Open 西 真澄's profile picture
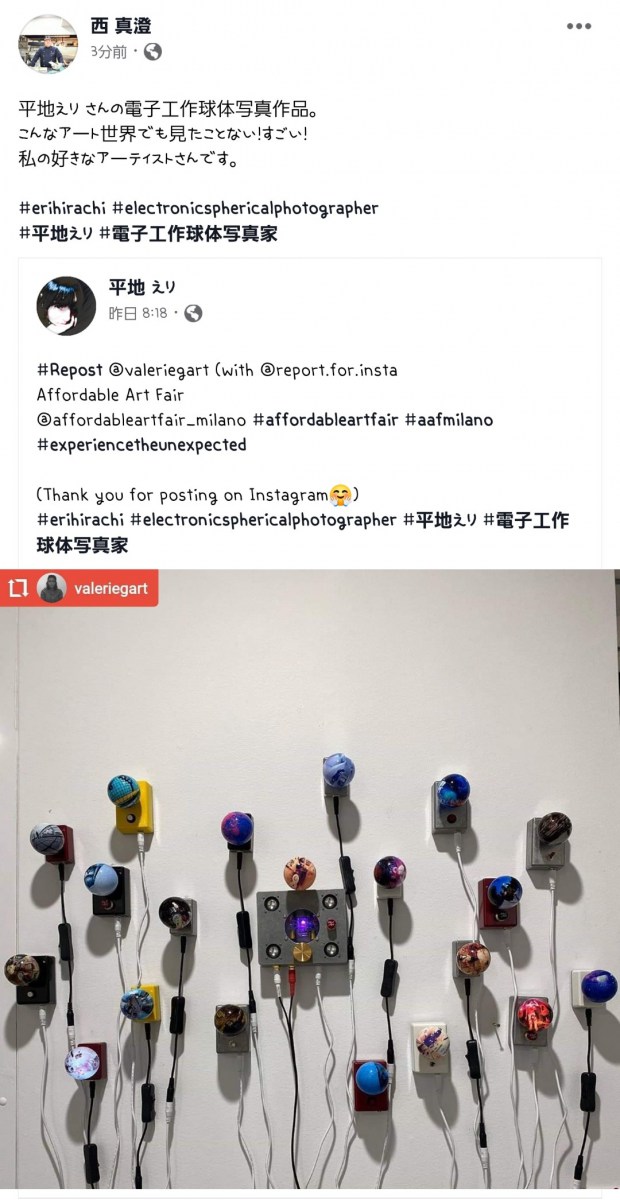The width and height of the screenshot is (620, 1200). click(x=47, y=43)
